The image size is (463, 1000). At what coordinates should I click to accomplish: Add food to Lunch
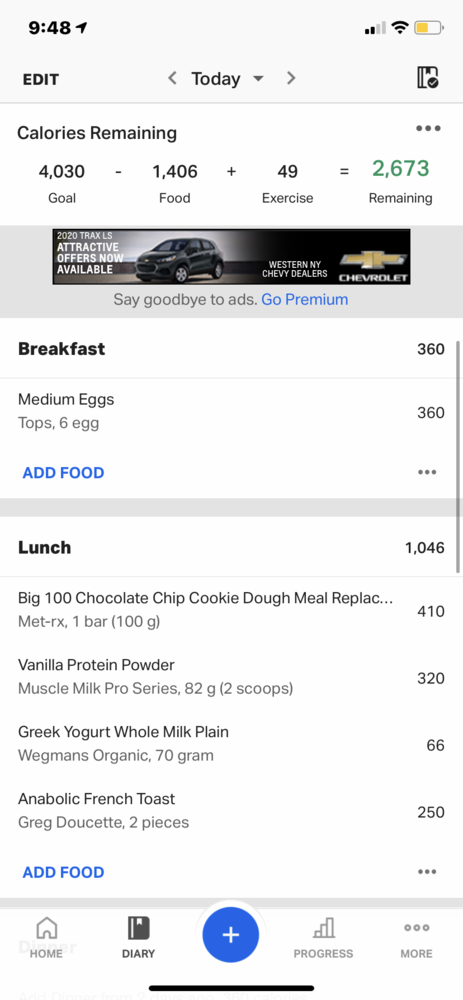[x=63, y=872]
